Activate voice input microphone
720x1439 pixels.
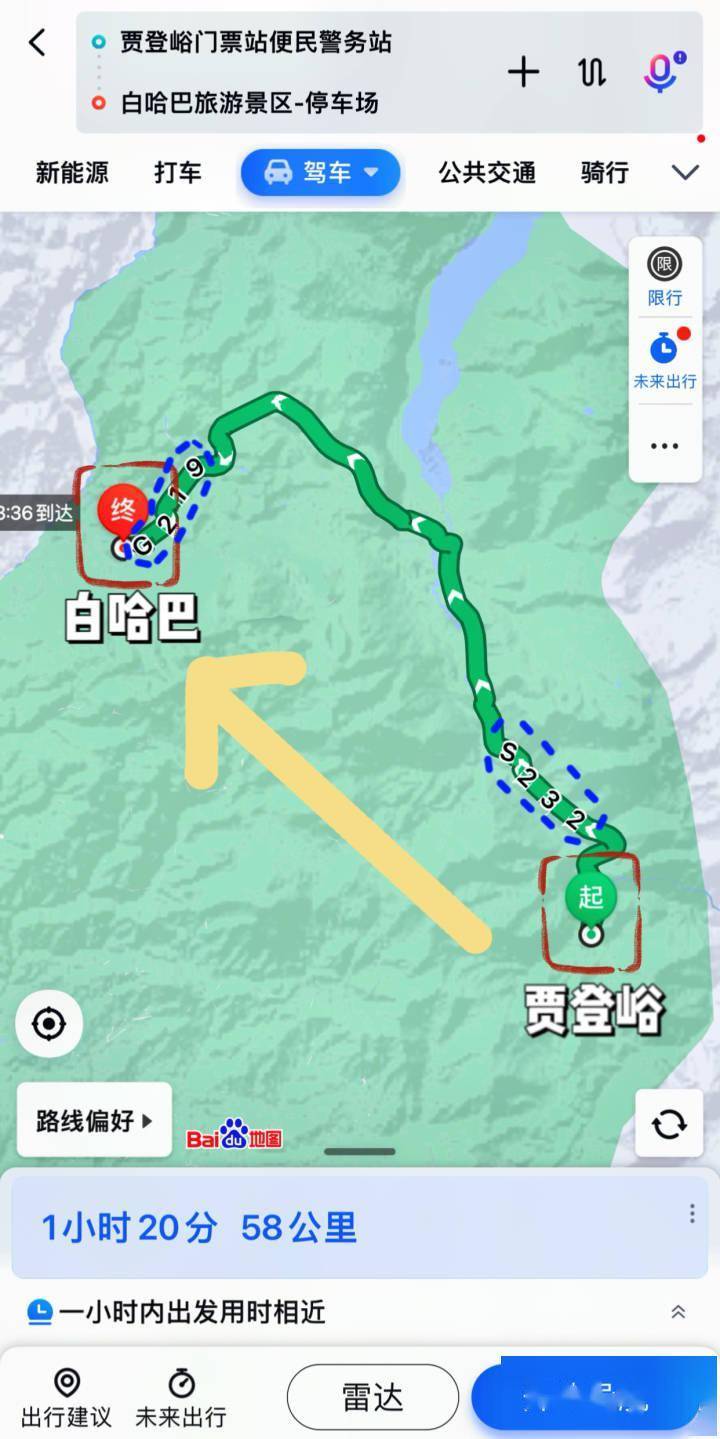point(661,72)
